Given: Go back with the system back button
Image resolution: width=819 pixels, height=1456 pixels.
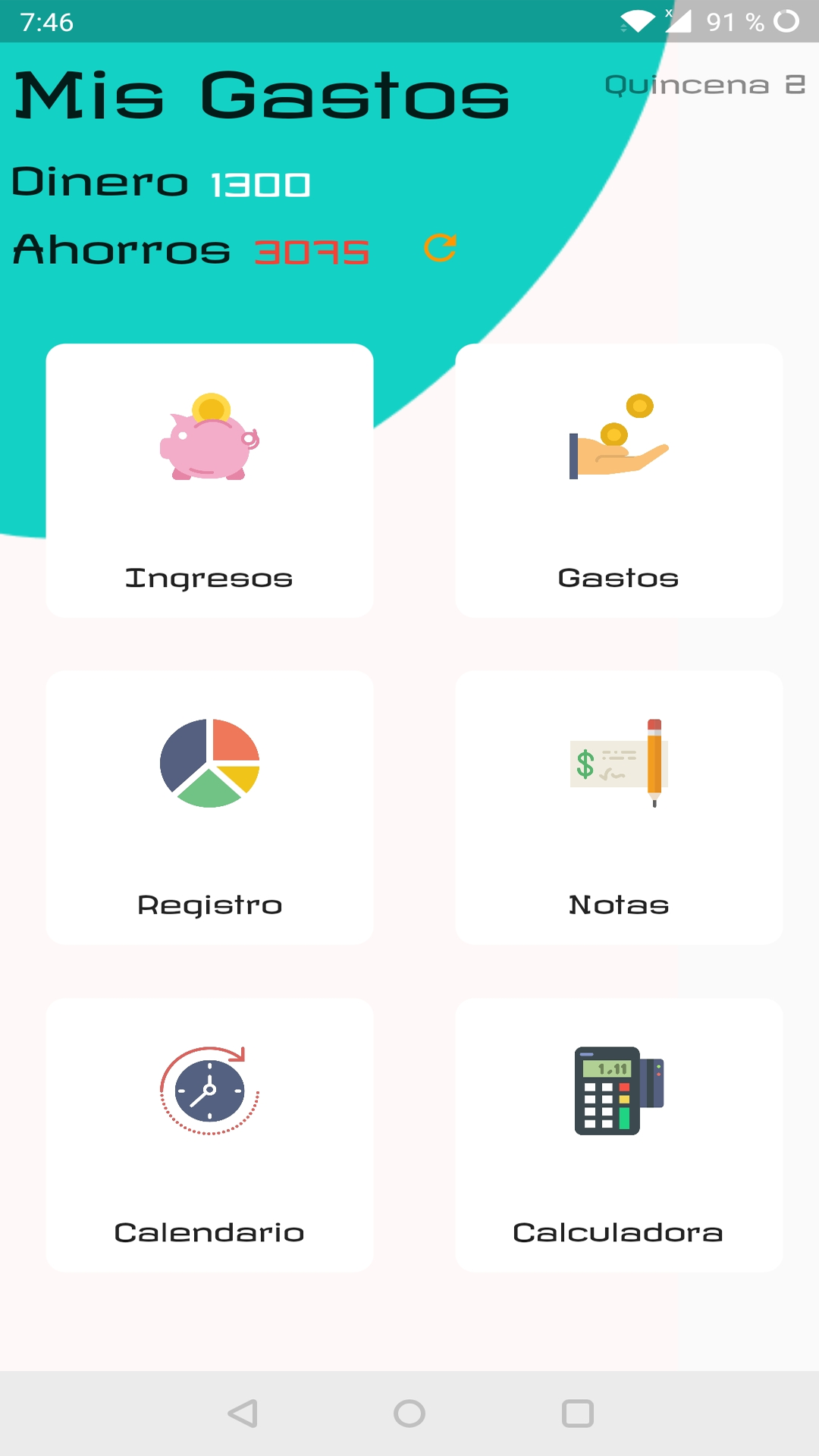Looking at the screenshot, I should pos(243,1414).
